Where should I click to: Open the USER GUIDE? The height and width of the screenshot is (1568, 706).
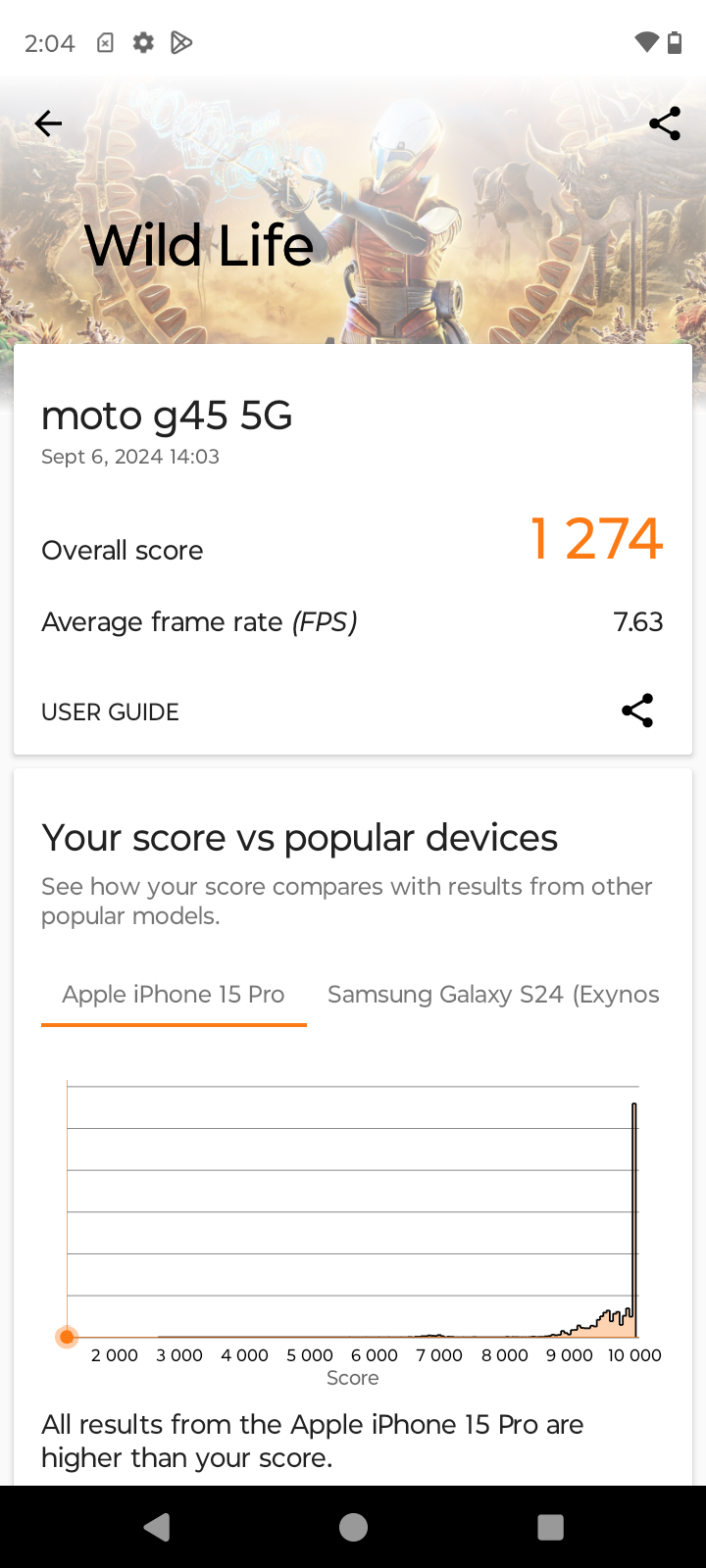coord(110,711)
